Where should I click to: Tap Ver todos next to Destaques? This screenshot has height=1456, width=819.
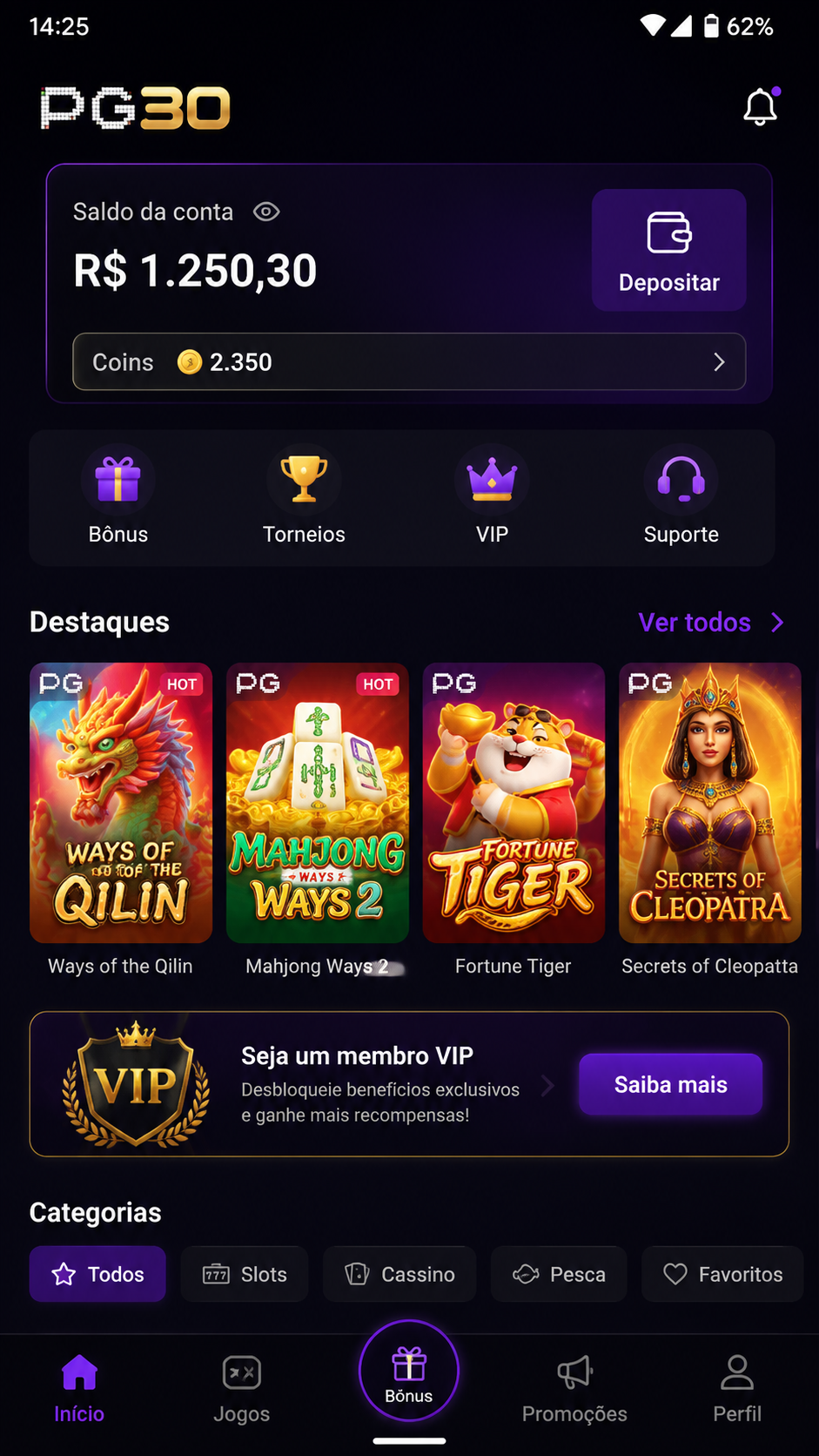711,622
